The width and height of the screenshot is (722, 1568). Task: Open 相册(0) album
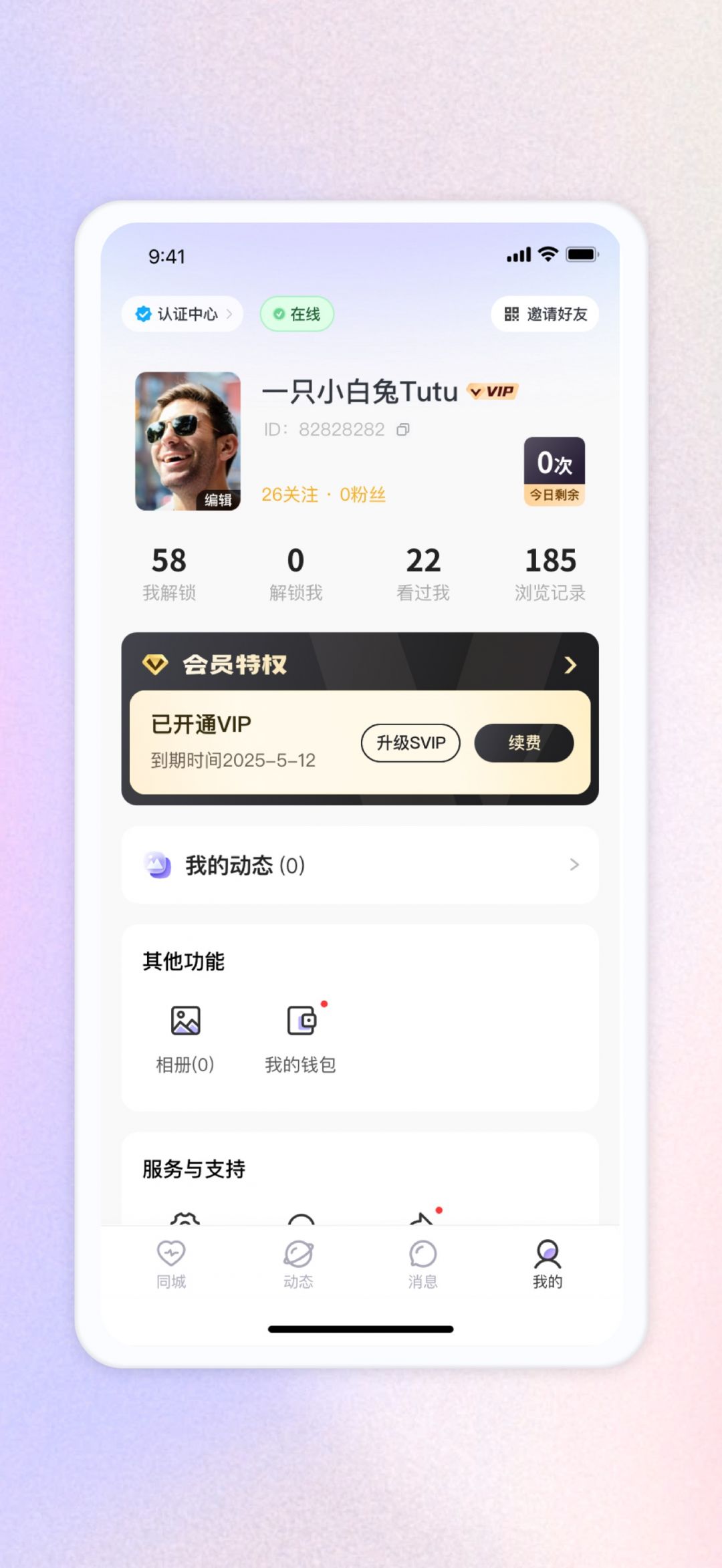185,1036
